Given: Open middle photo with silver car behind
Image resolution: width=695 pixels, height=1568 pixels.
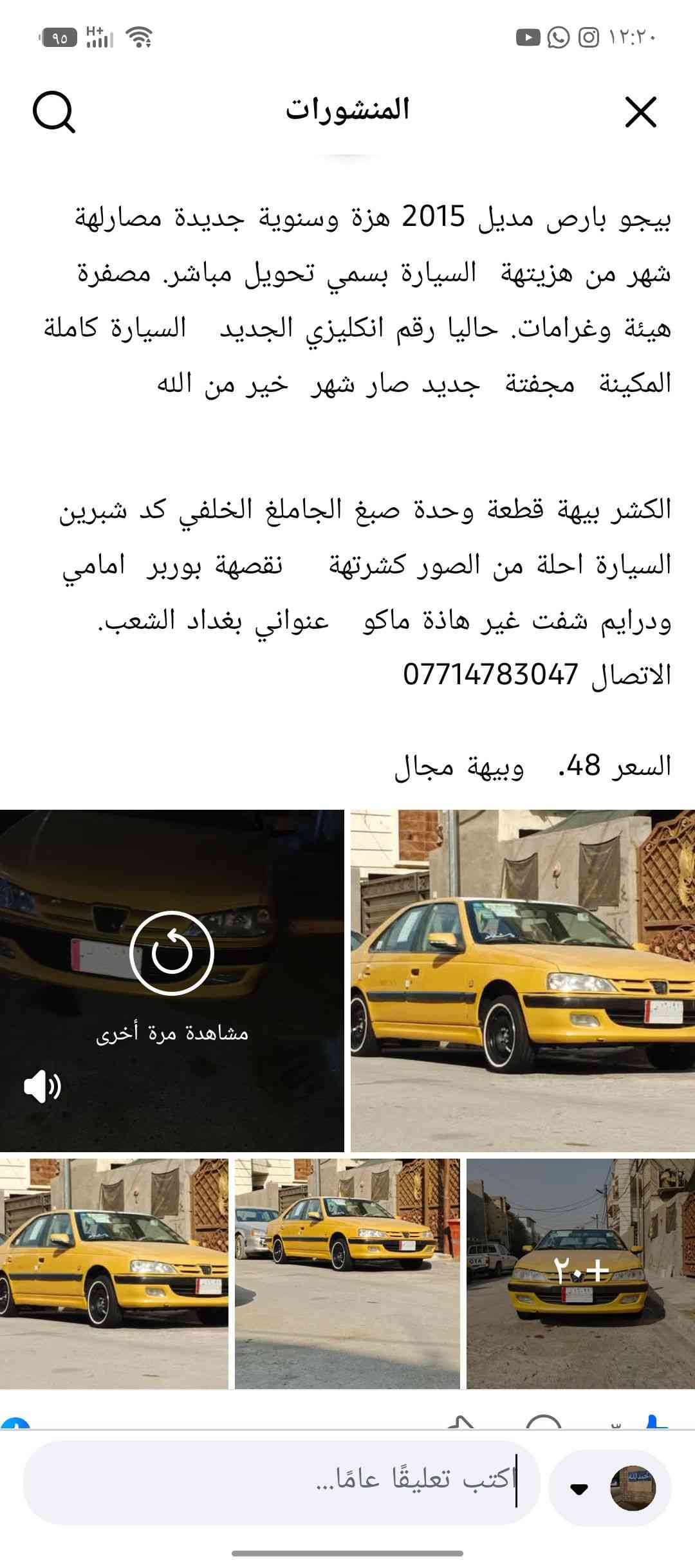Looking at the screenshot, I should coord(347,1273).
